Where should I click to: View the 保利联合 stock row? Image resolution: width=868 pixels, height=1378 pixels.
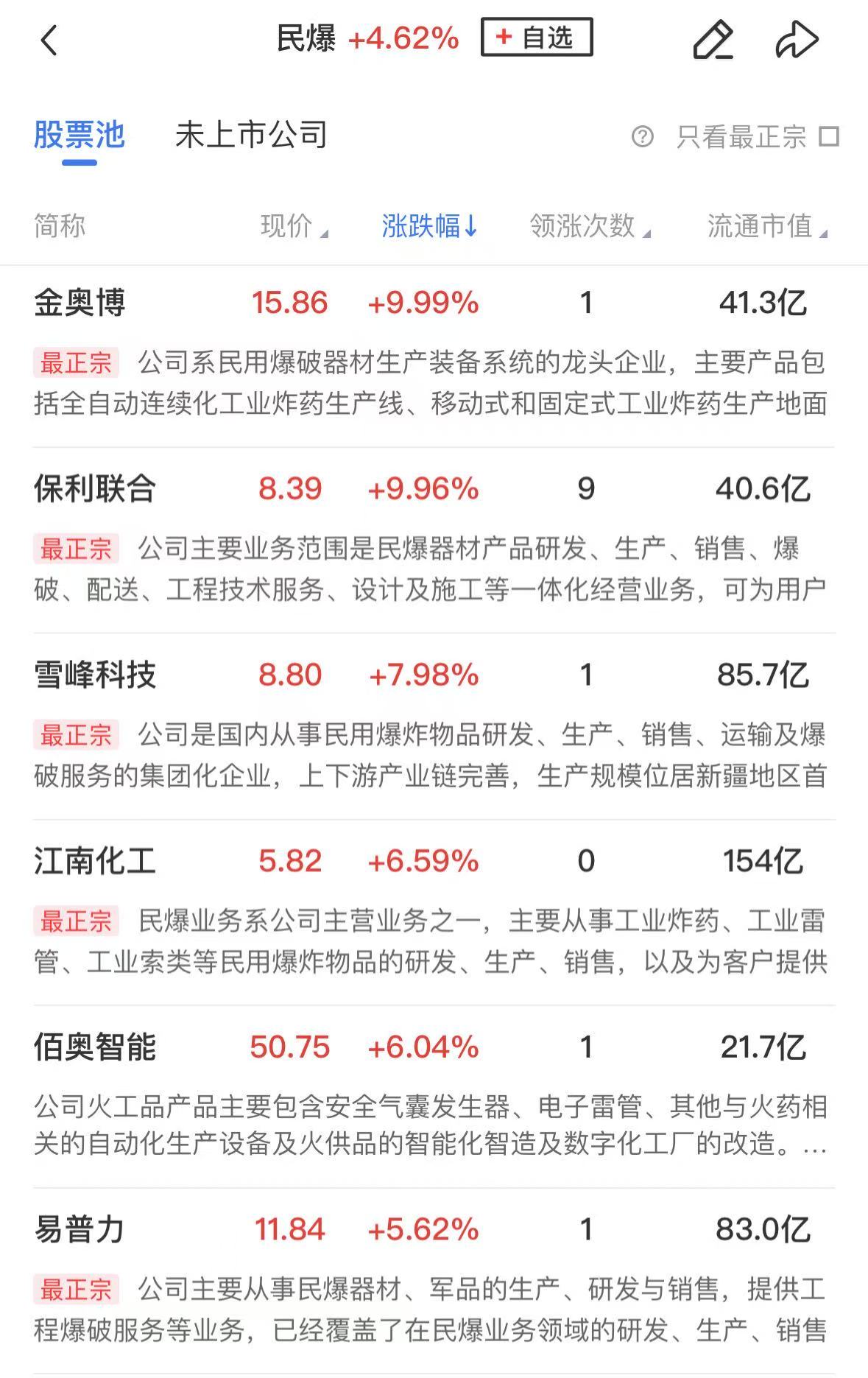[94, 489]
